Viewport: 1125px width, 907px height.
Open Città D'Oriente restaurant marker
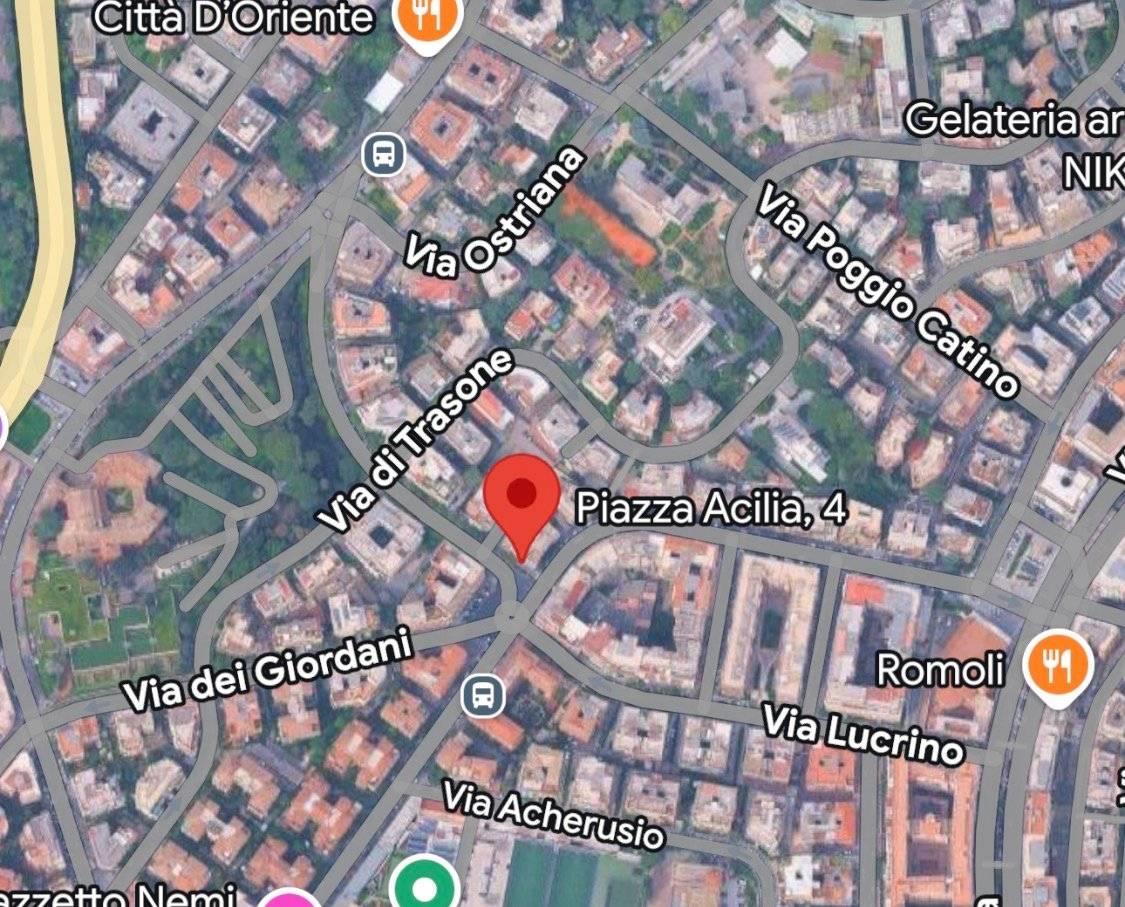(426, 17)
